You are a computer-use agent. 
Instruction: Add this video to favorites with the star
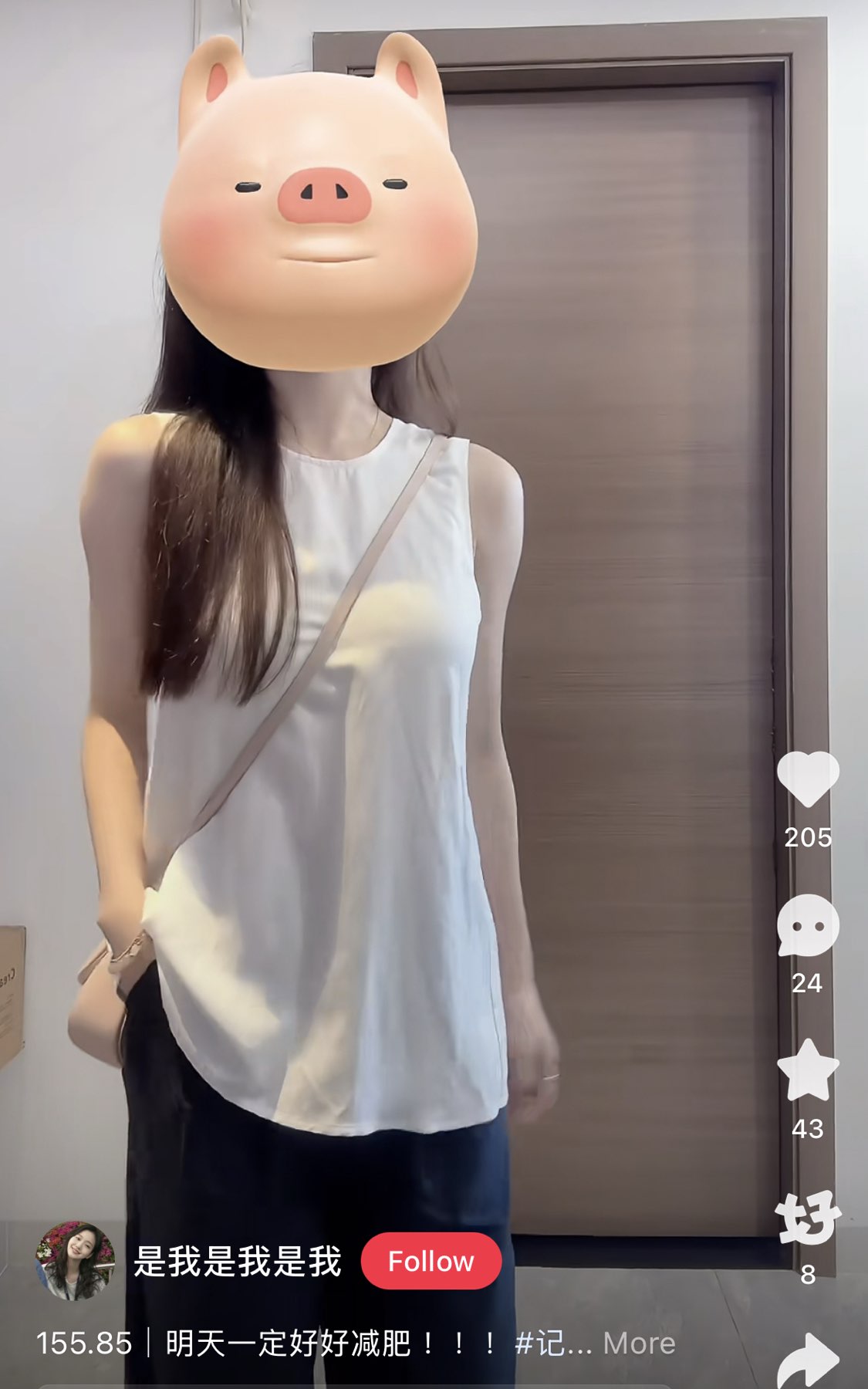807,1070
